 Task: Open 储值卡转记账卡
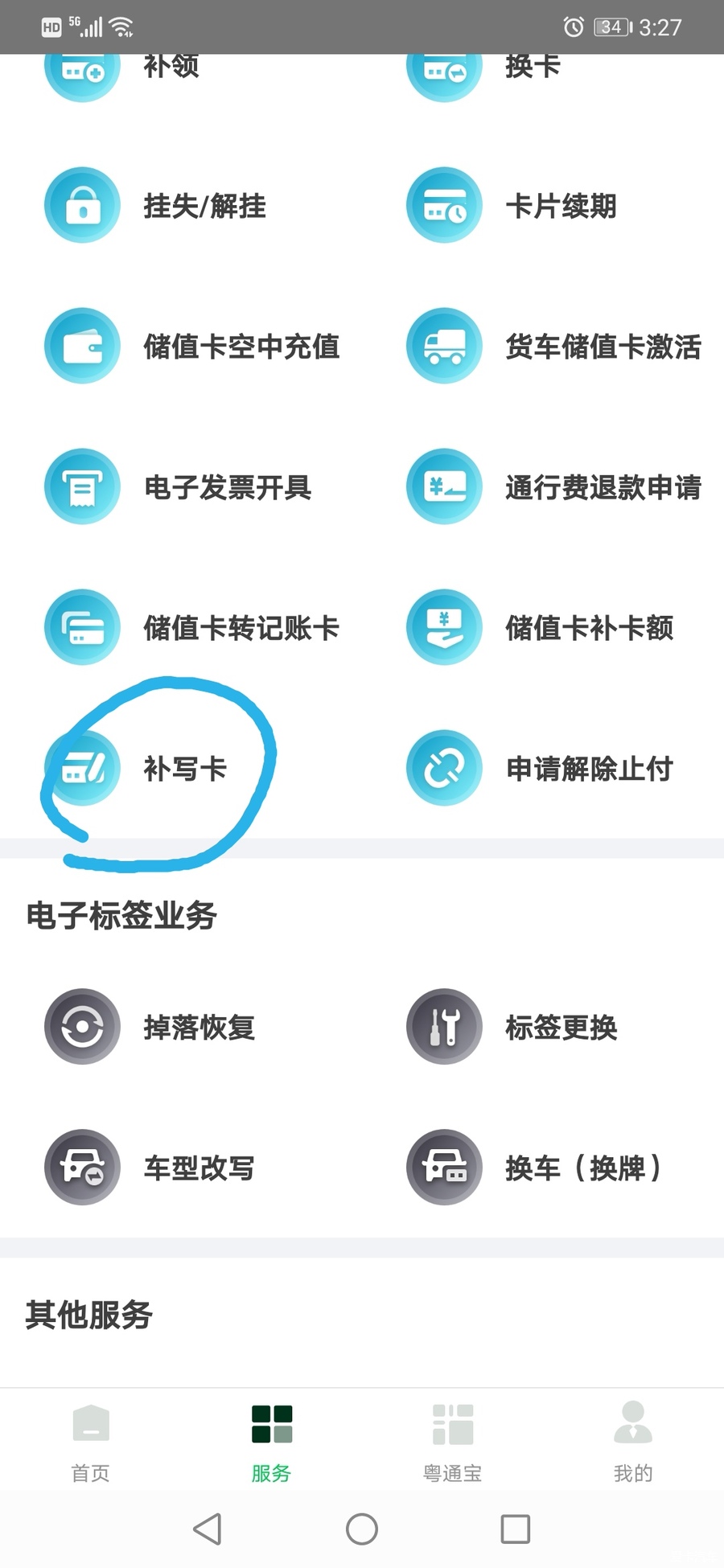(x=193, y=628)
